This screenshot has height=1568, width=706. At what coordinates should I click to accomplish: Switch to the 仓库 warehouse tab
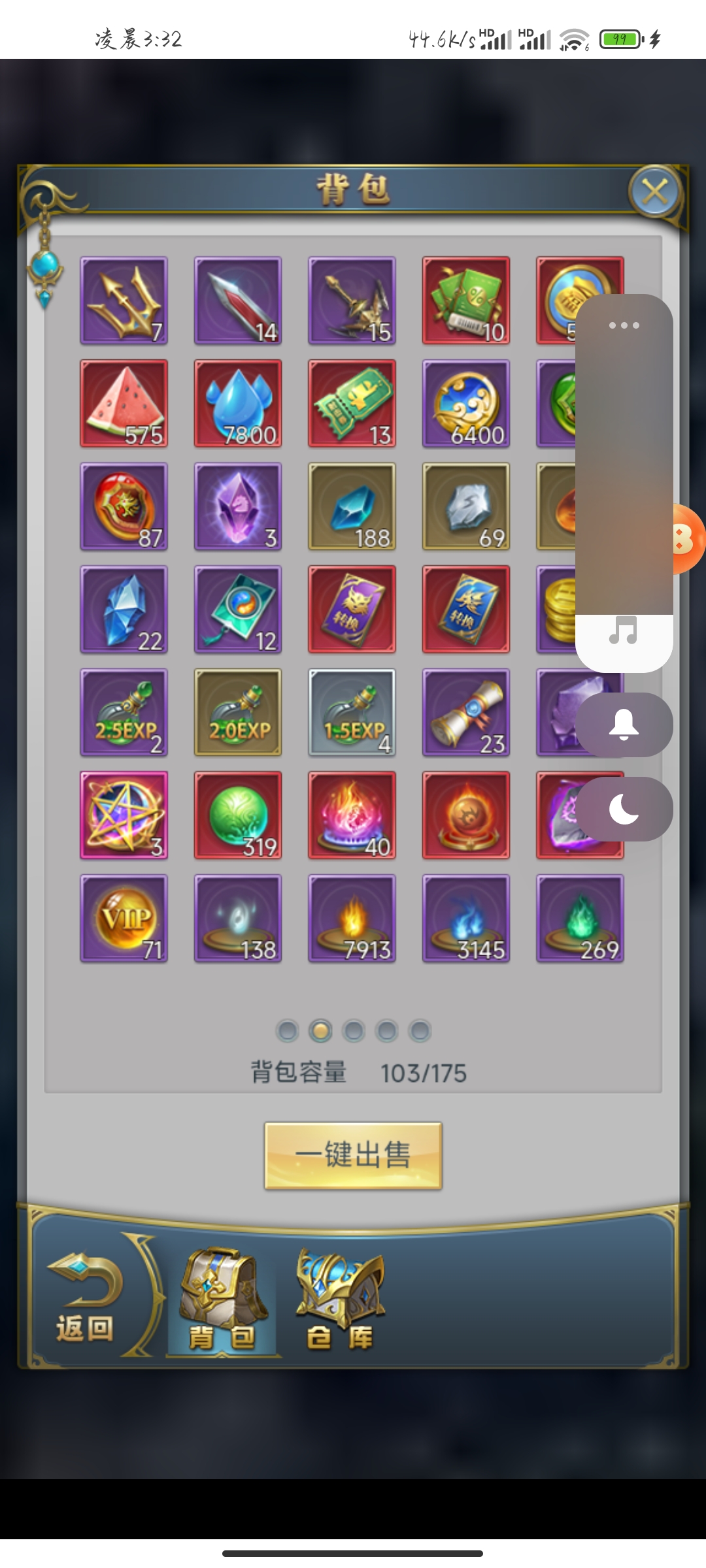(340, 1301)
